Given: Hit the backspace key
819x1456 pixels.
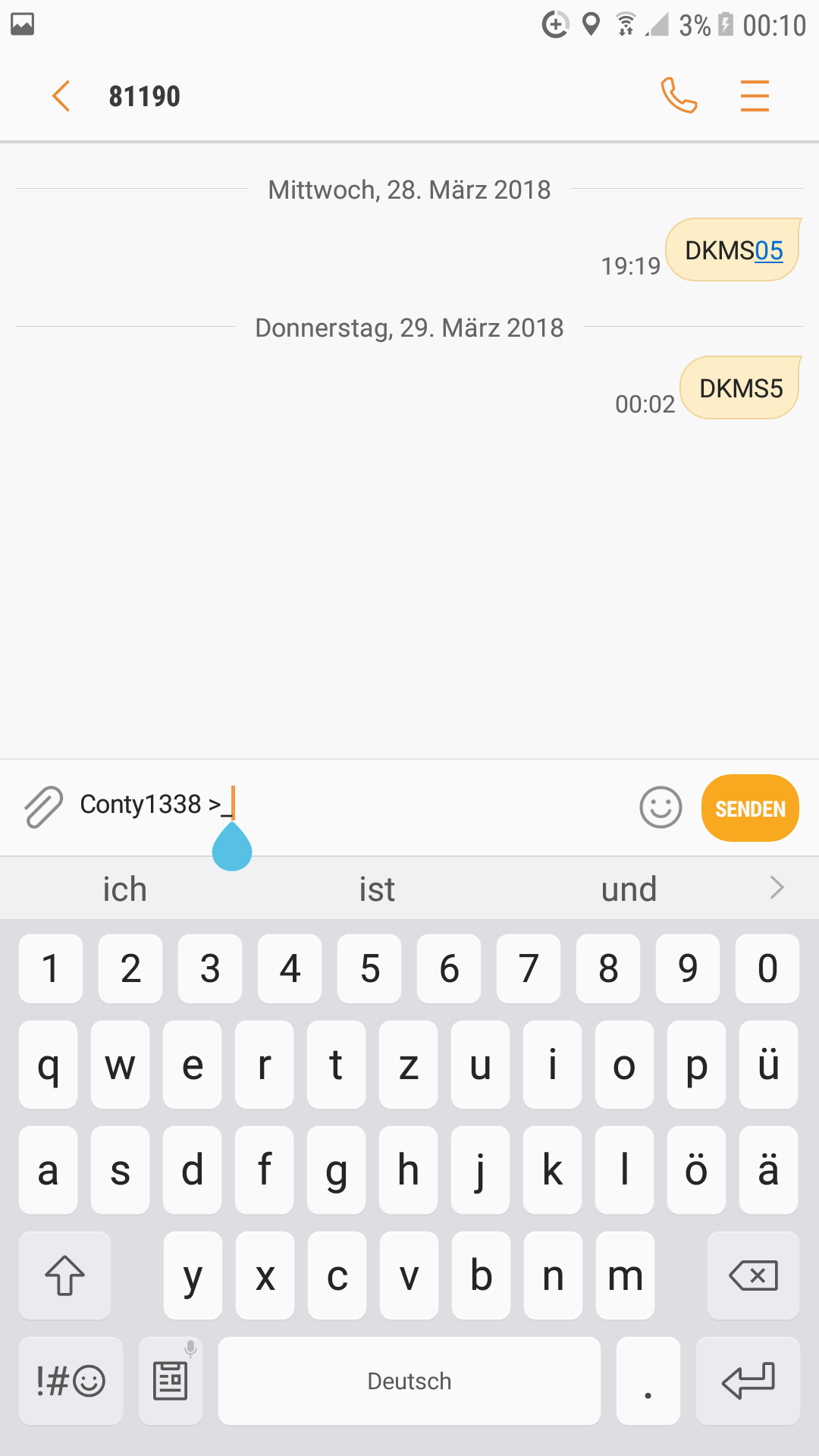Looking at the screenshot, I should (x=753, y=1276).
